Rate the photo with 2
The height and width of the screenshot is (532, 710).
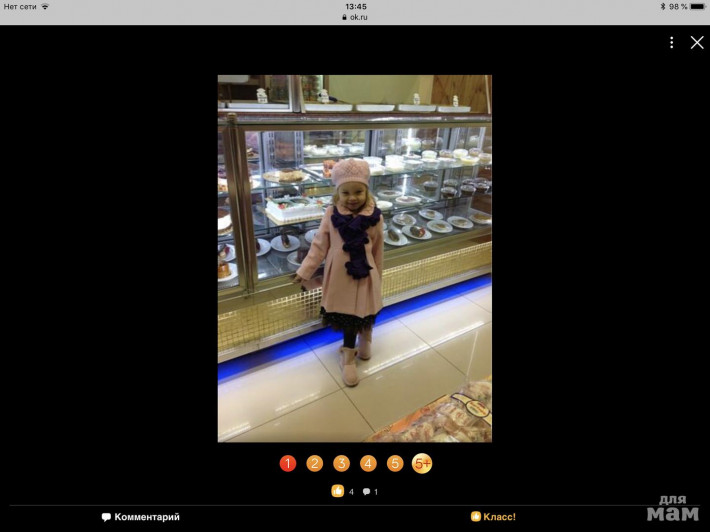pyautogui.click(x=315, y=463)
